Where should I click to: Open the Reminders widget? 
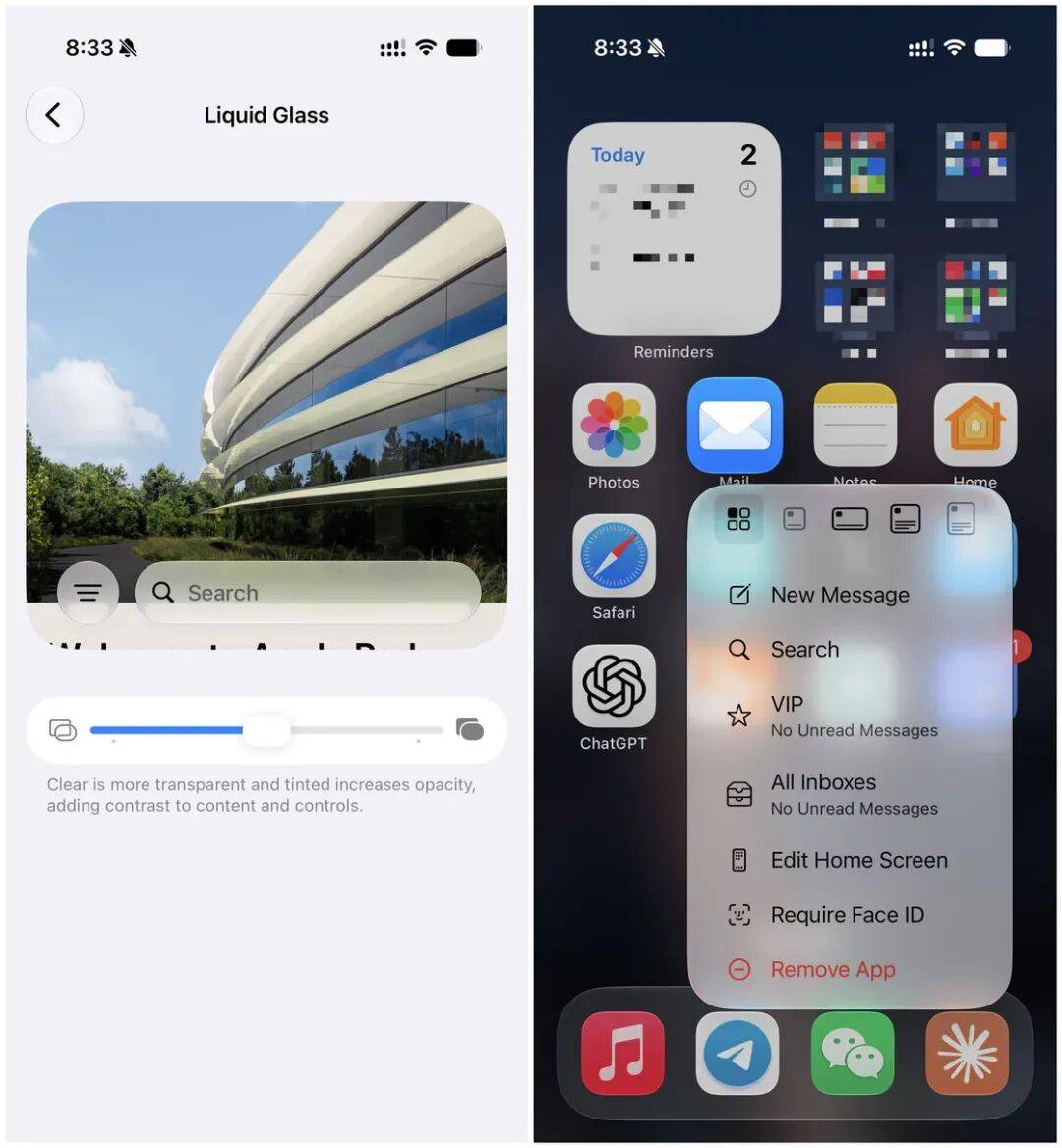point(674,229)
